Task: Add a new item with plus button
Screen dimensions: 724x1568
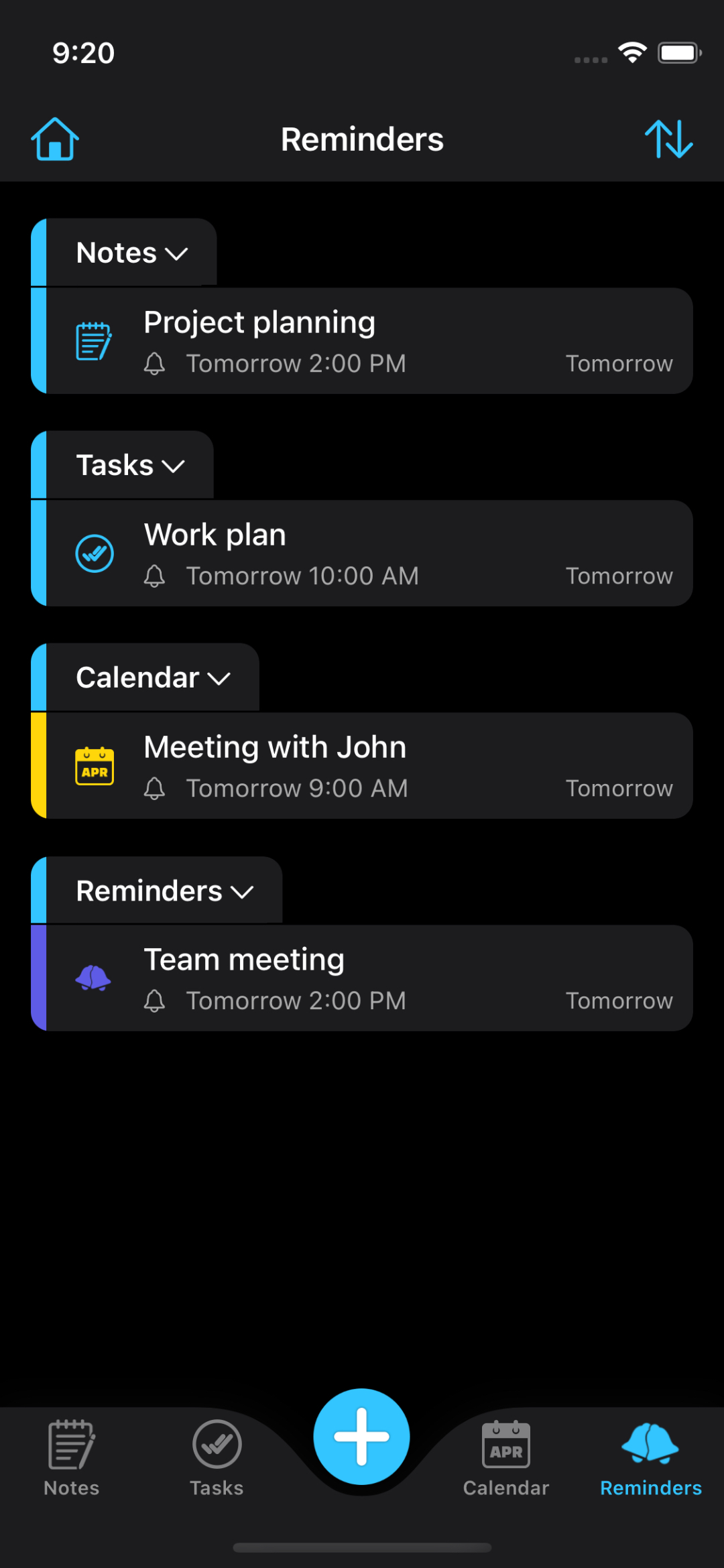Action: 361,1437
